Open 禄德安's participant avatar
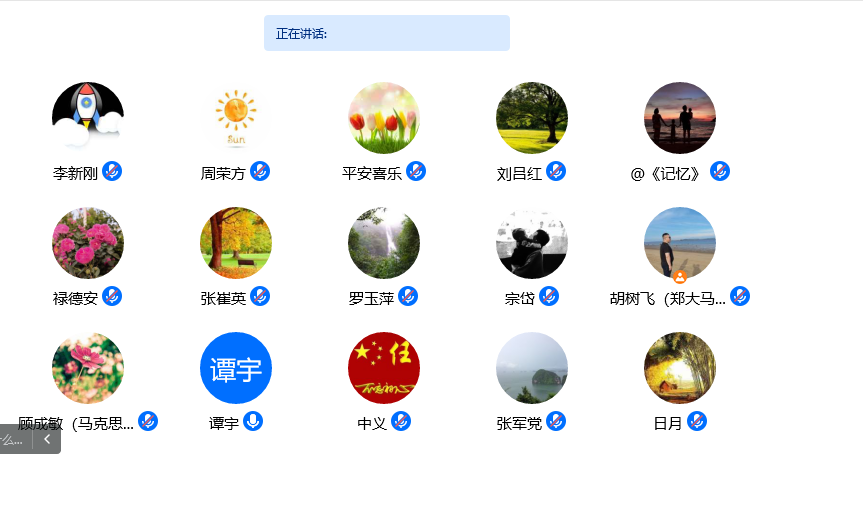 click(88, 243)
